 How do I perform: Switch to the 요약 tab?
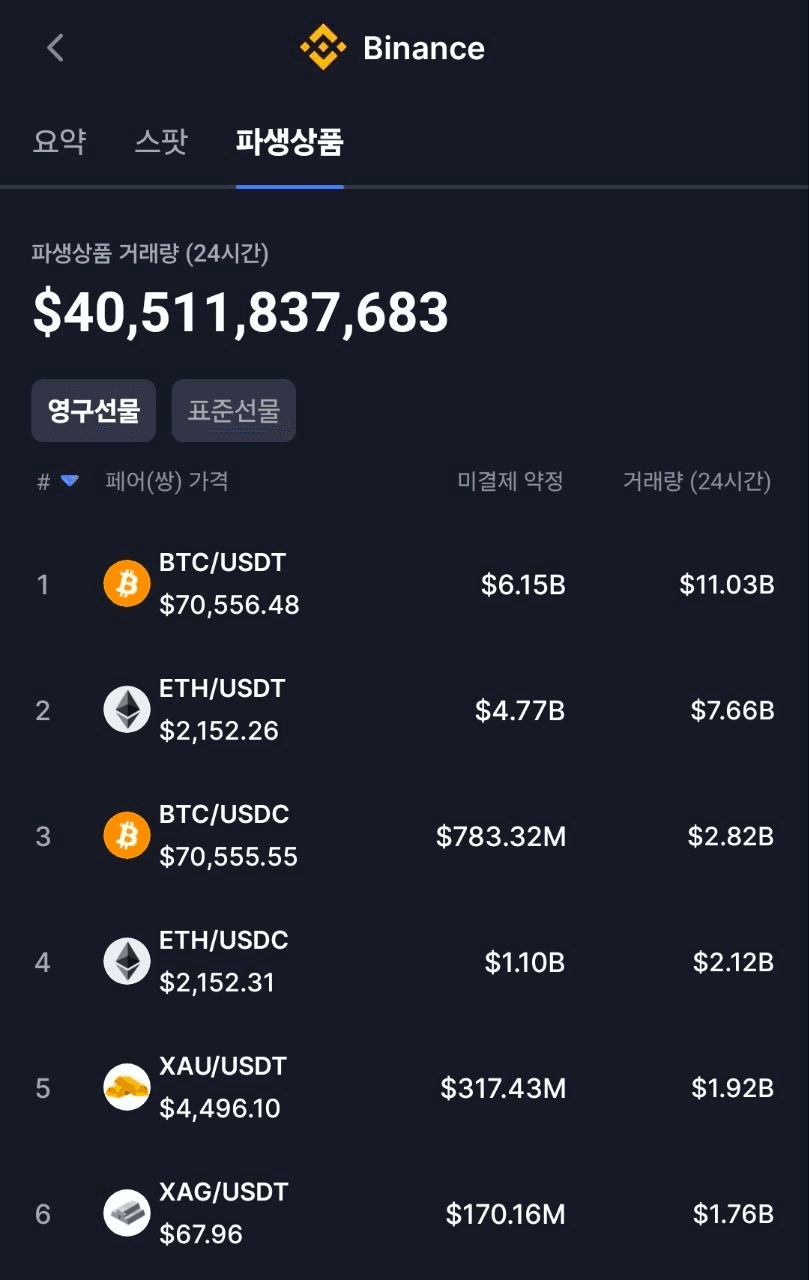click(x=61, y=142)
